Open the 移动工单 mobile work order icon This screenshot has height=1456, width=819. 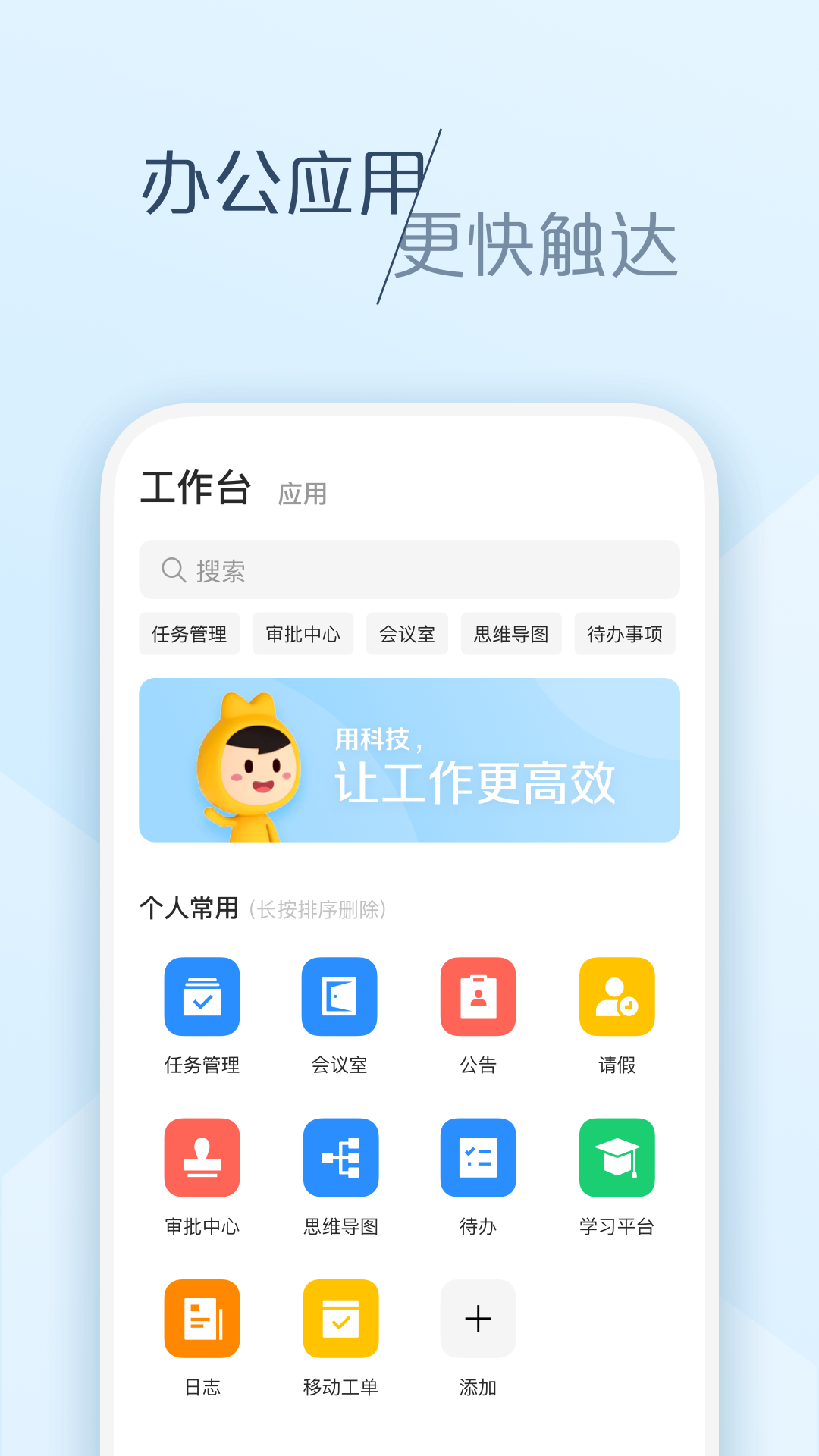tap(340, 1318)
